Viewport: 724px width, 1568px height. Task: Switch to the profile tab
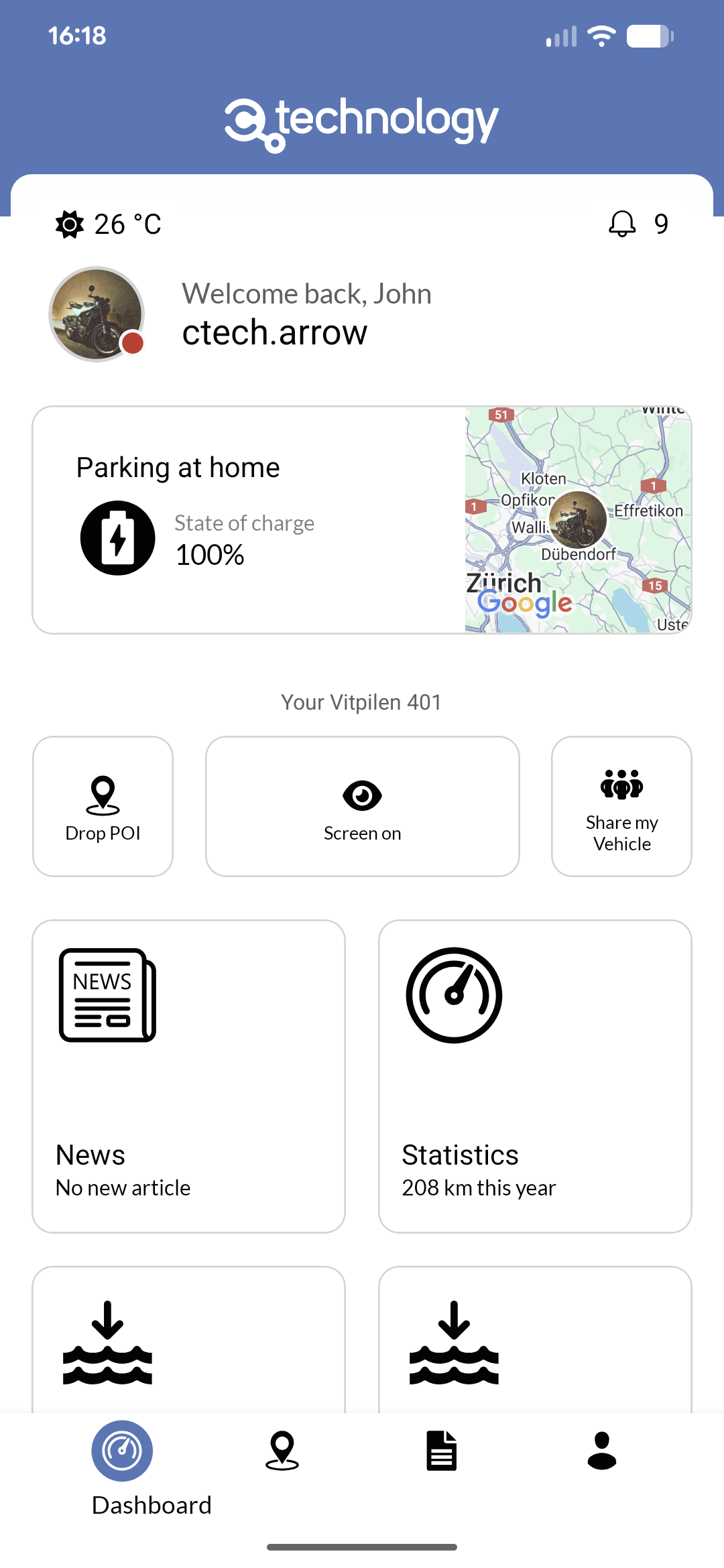(601, 1451)
